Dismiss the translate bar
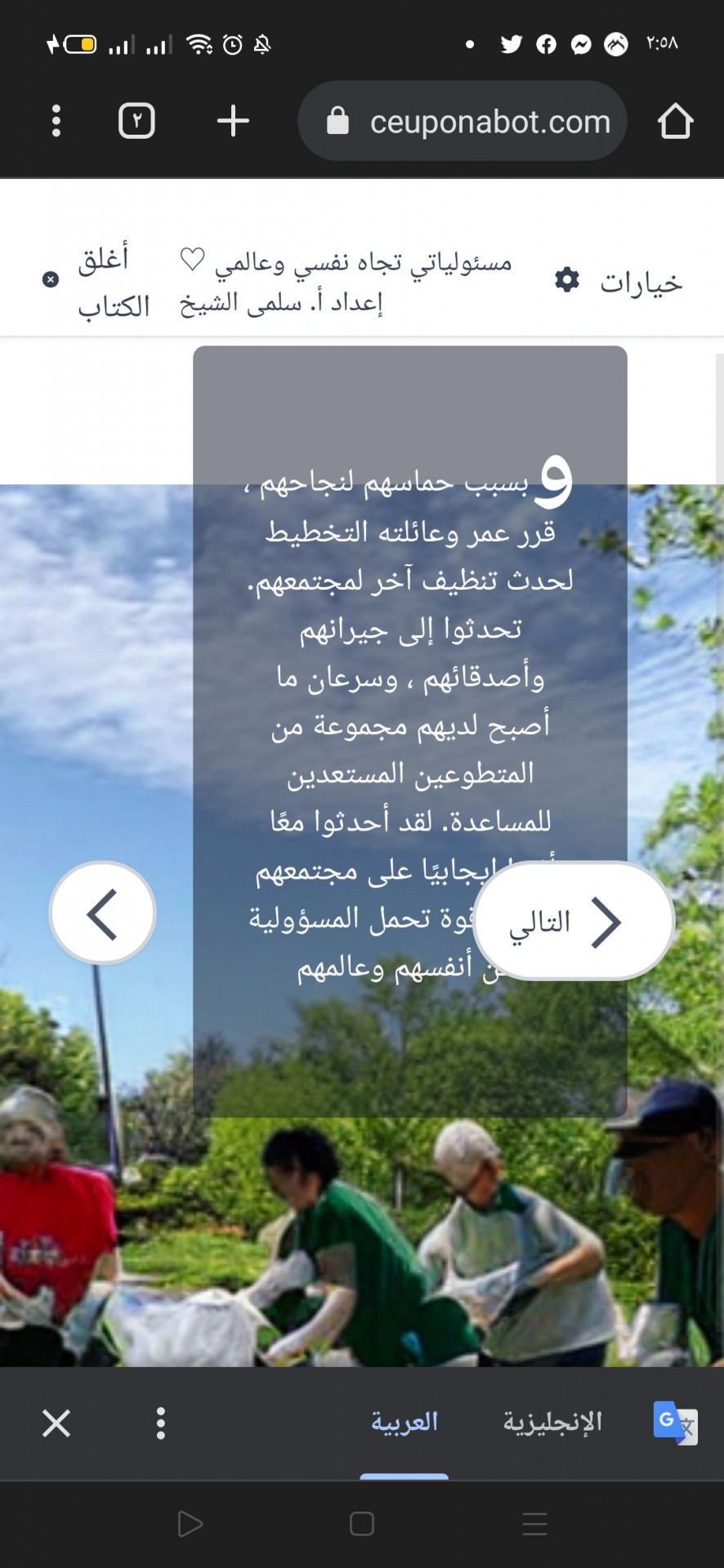Image resolution: width=724 pixels, height=1568 pixels. tap(56, 1423)
